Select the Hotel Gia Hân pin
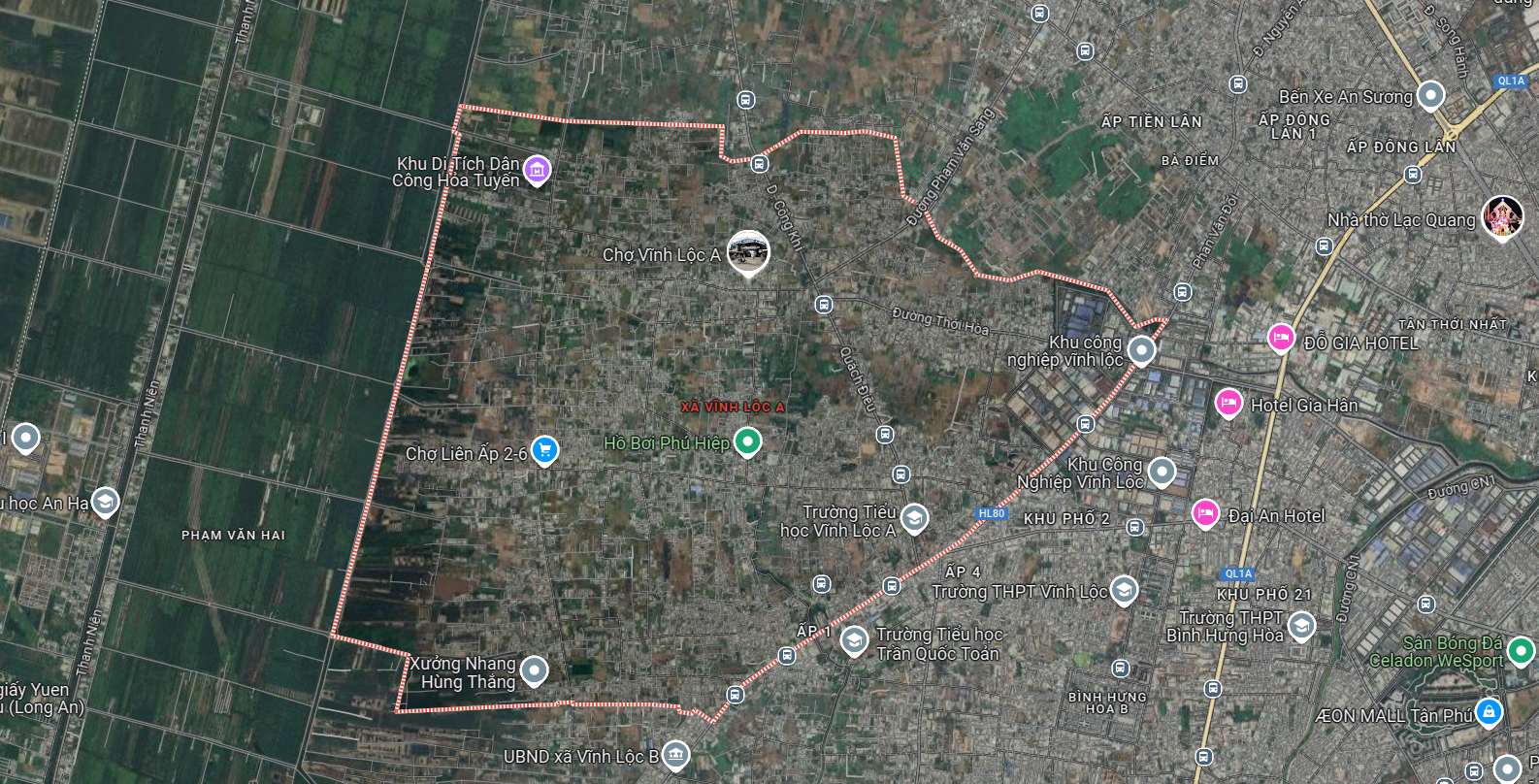1539x784 pixels. point(1228,402)
